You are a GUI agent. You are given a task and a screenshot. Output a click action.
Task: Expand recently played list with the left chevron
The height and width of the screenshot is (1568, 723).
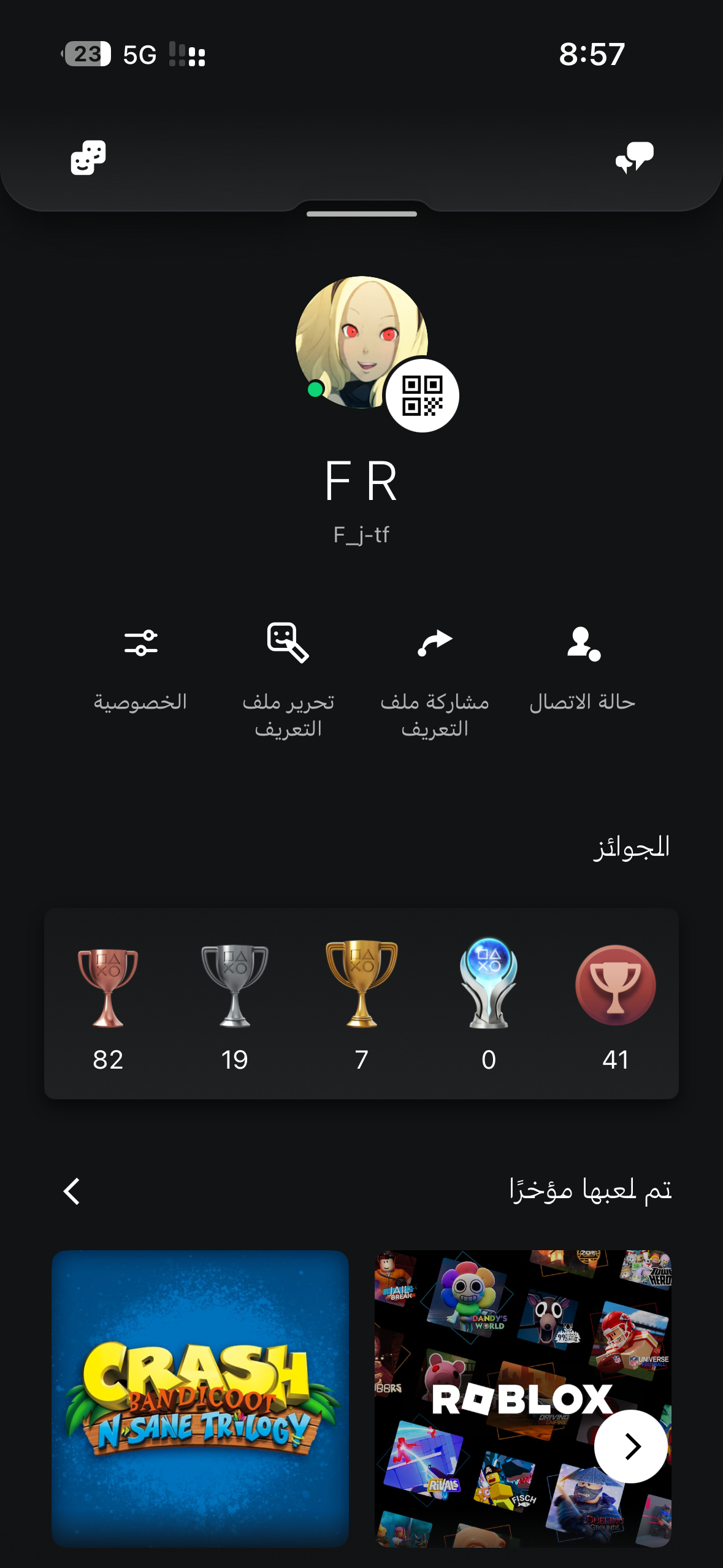[72, 1191]
